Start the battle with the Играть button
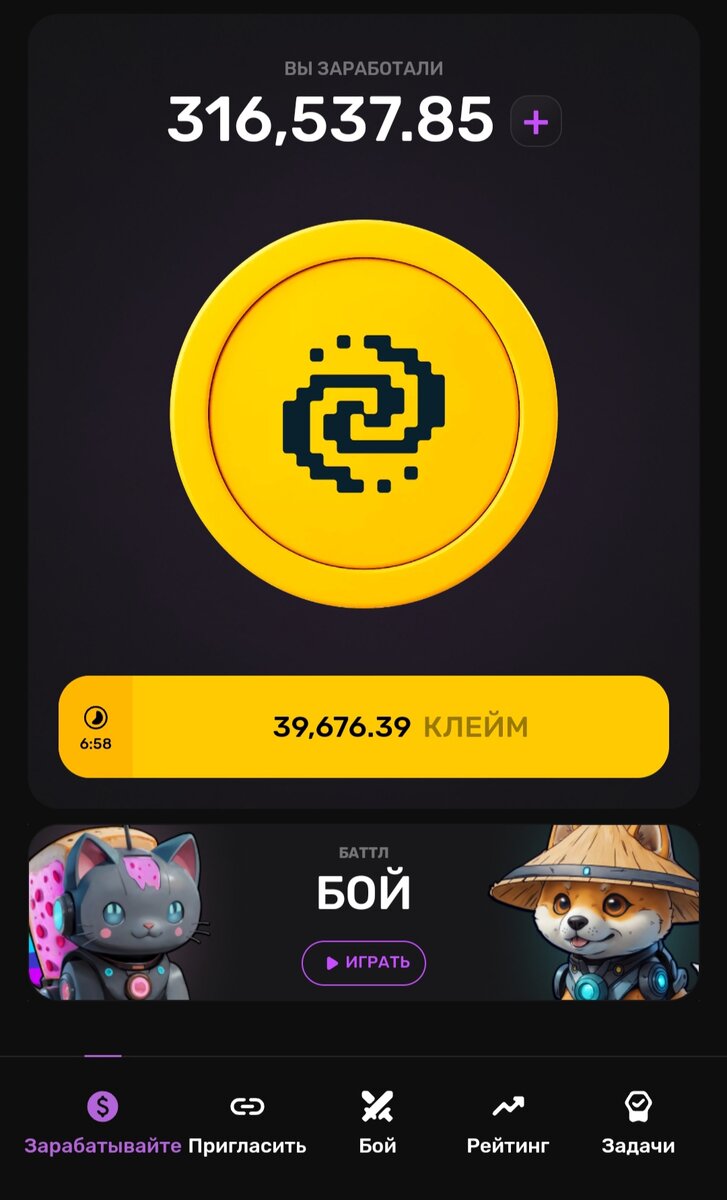727x1200 pixels. click(364, 963)
